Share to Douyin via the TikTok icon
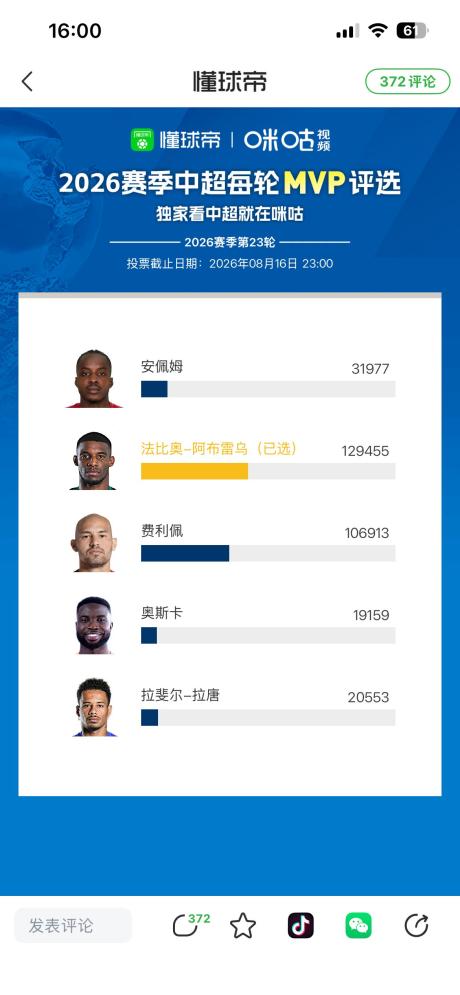This screenshot has height=995, width=460. click(x=301, y=925)
